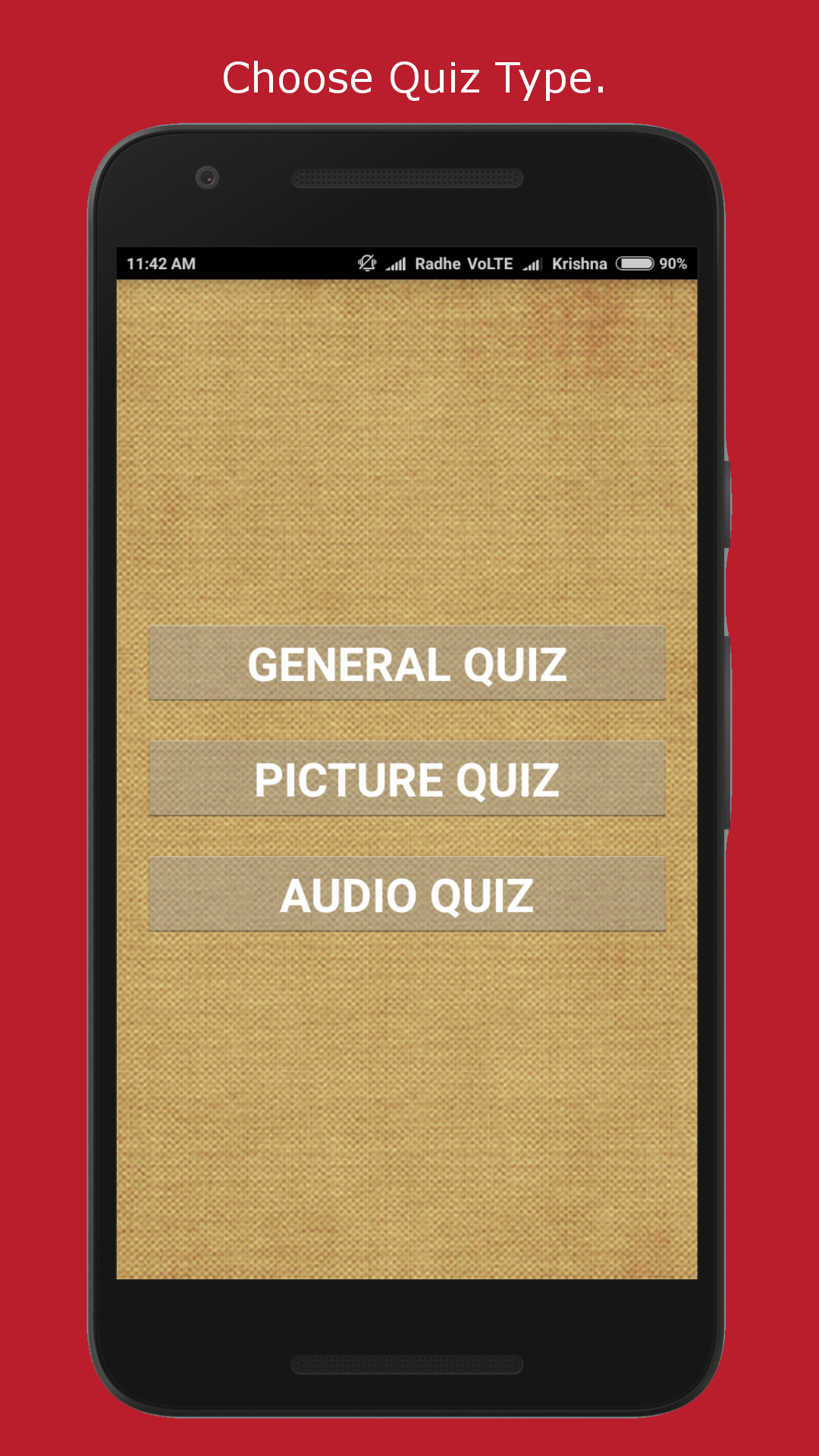Image resolution: width=819 pixels, height=1456 pixels.
Task: Select the Radhe VoLTE carrier label
Action: click(x=463, y=263)
